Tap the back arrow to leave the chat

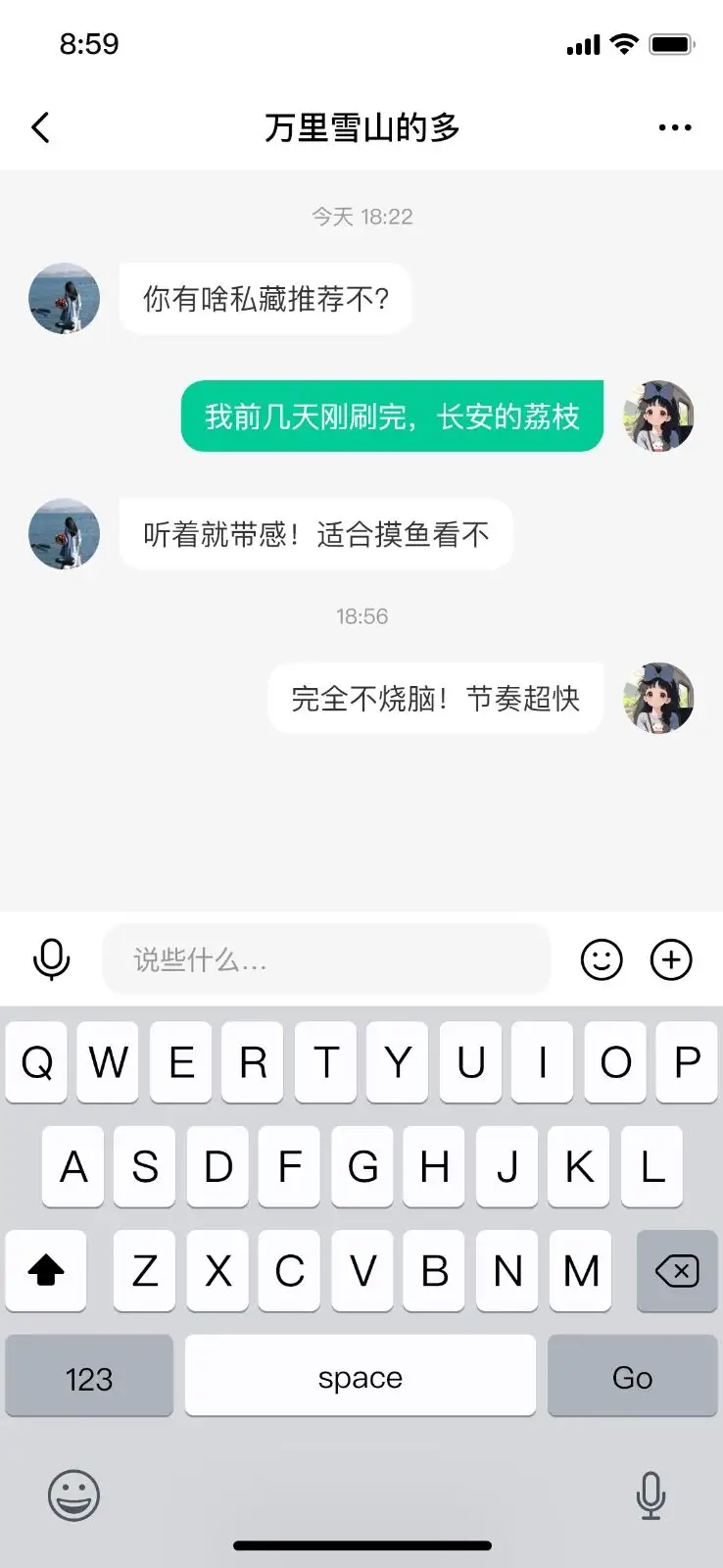(40, 126)
